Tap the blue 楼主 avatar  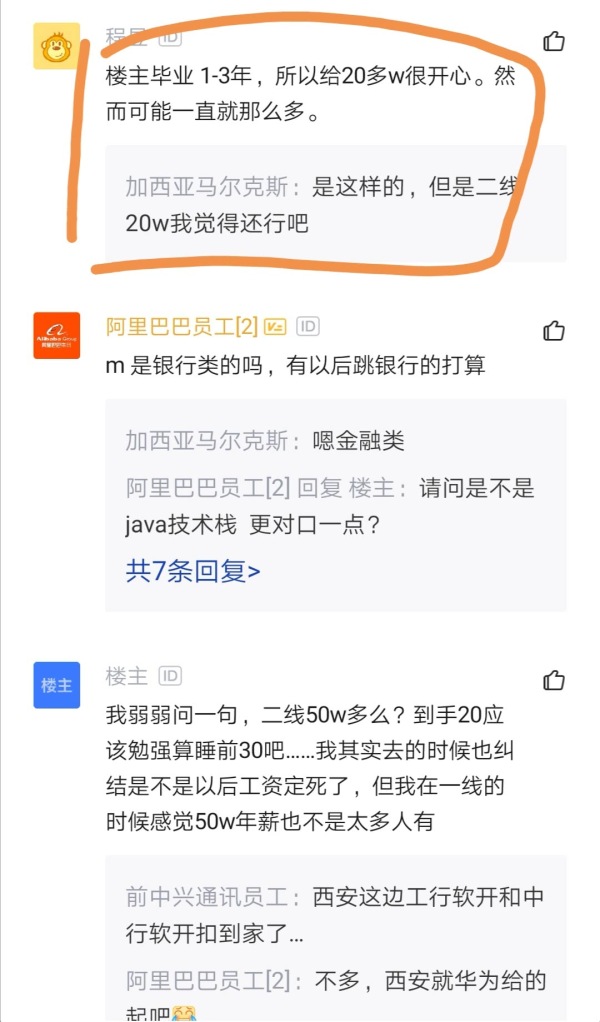pos(57,685)
